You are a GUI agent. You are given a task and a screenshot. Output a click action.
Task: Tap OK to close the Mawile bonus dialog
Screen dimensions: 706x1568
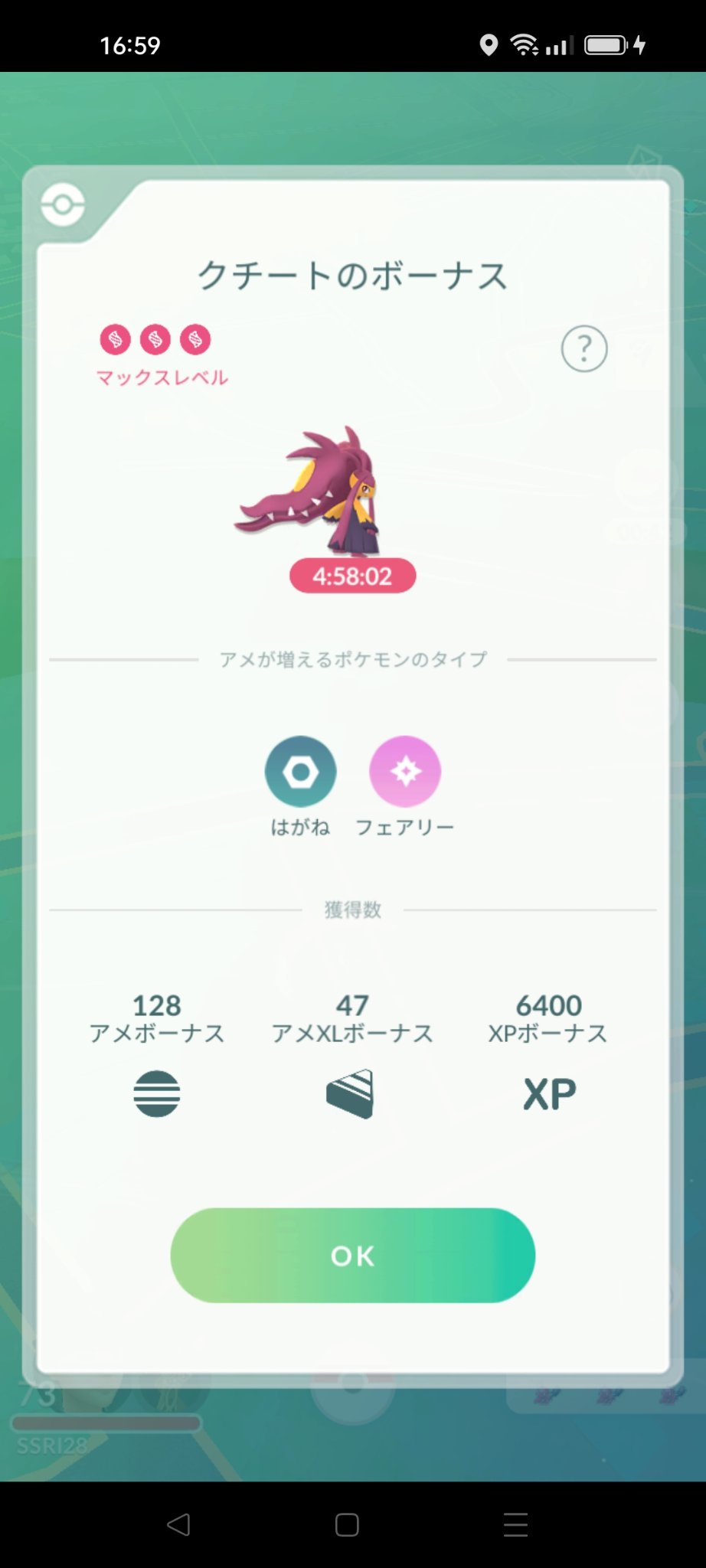pos(352,1255)
